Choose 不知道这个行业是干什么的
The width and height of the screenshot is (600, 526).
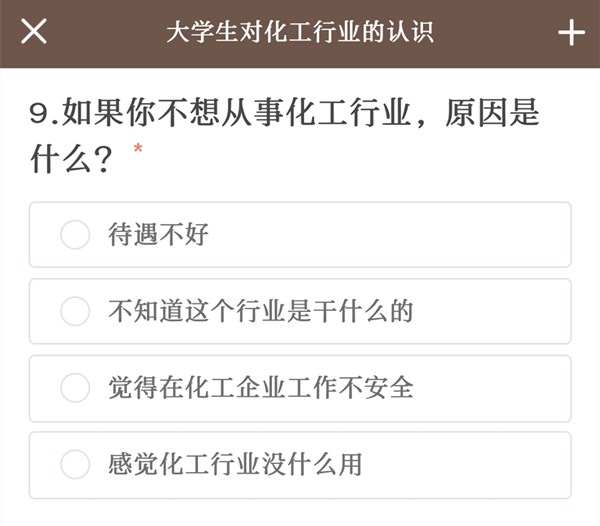[75, 311]
